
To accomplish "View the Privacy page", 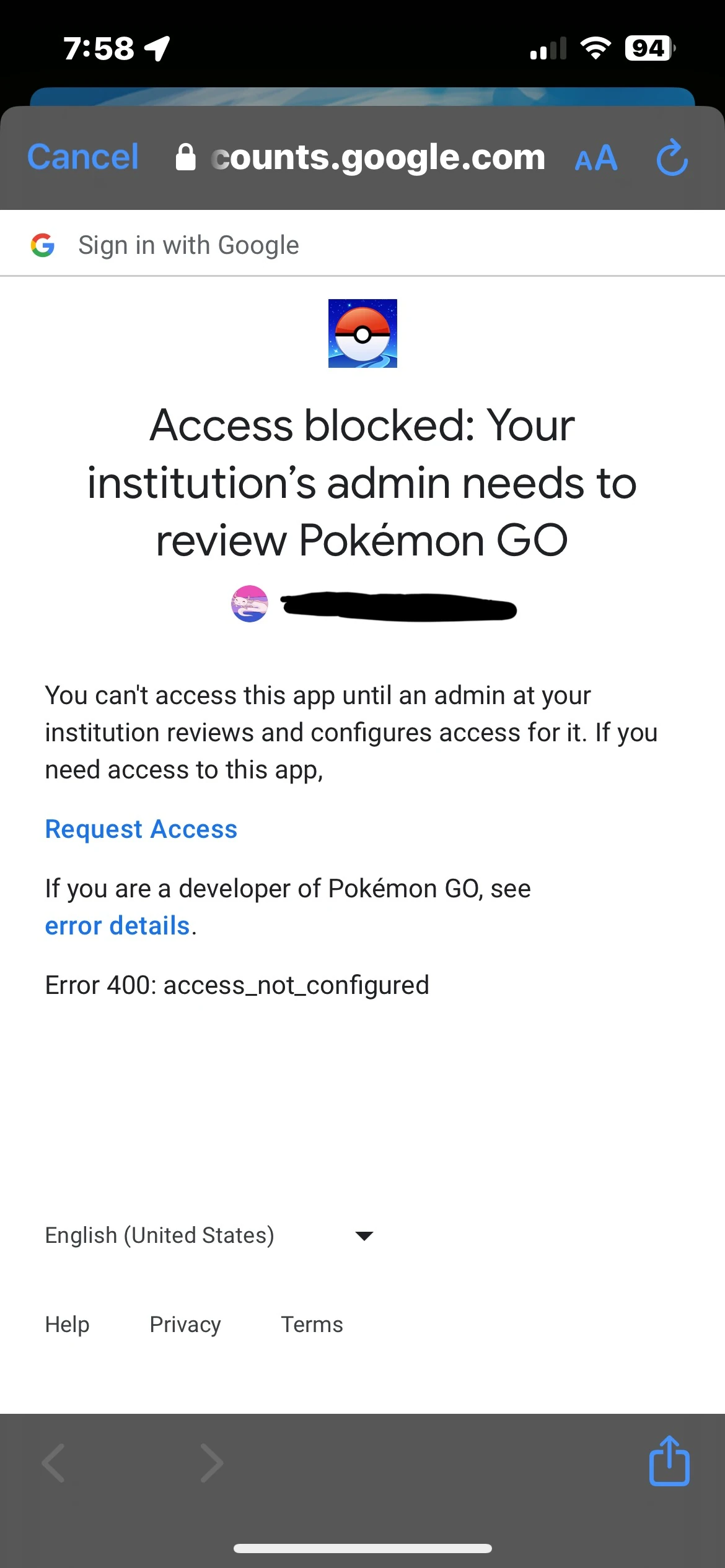I will 185,1325.
